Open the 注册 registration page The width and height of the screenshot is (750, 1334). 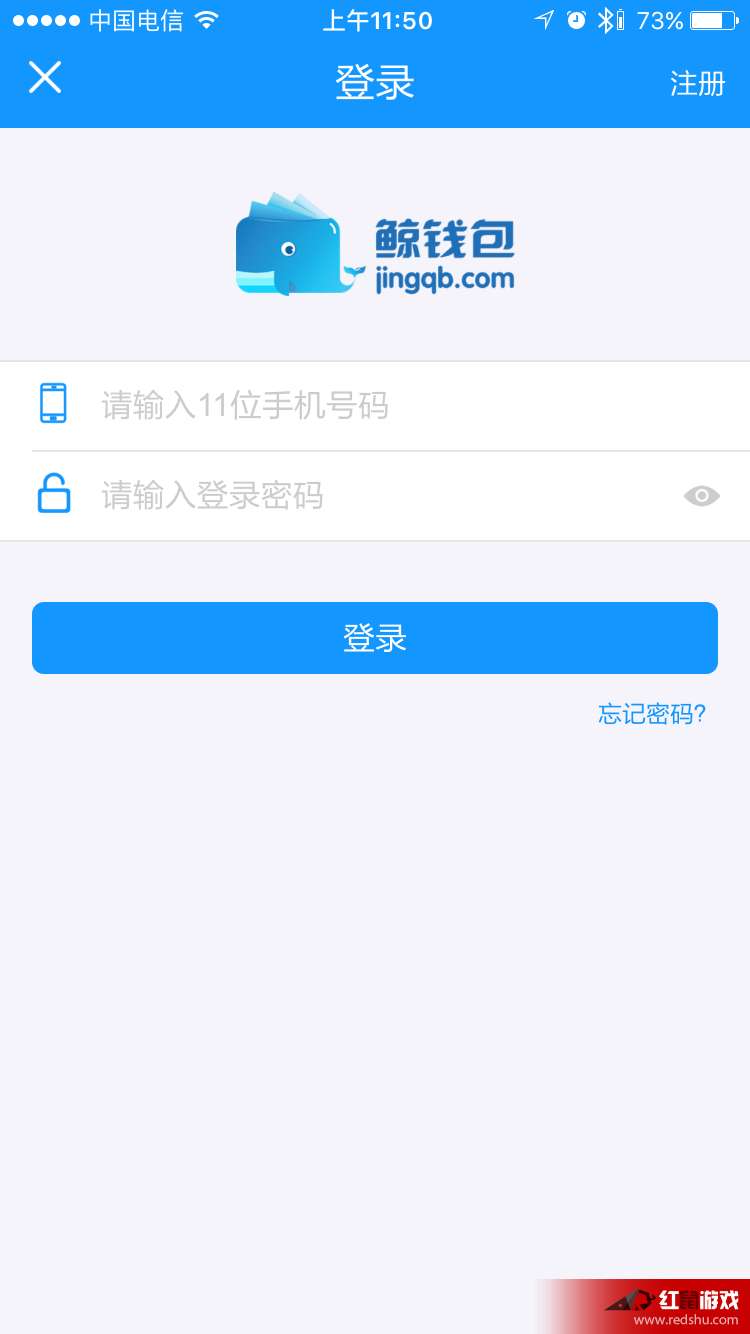point(697,83)
